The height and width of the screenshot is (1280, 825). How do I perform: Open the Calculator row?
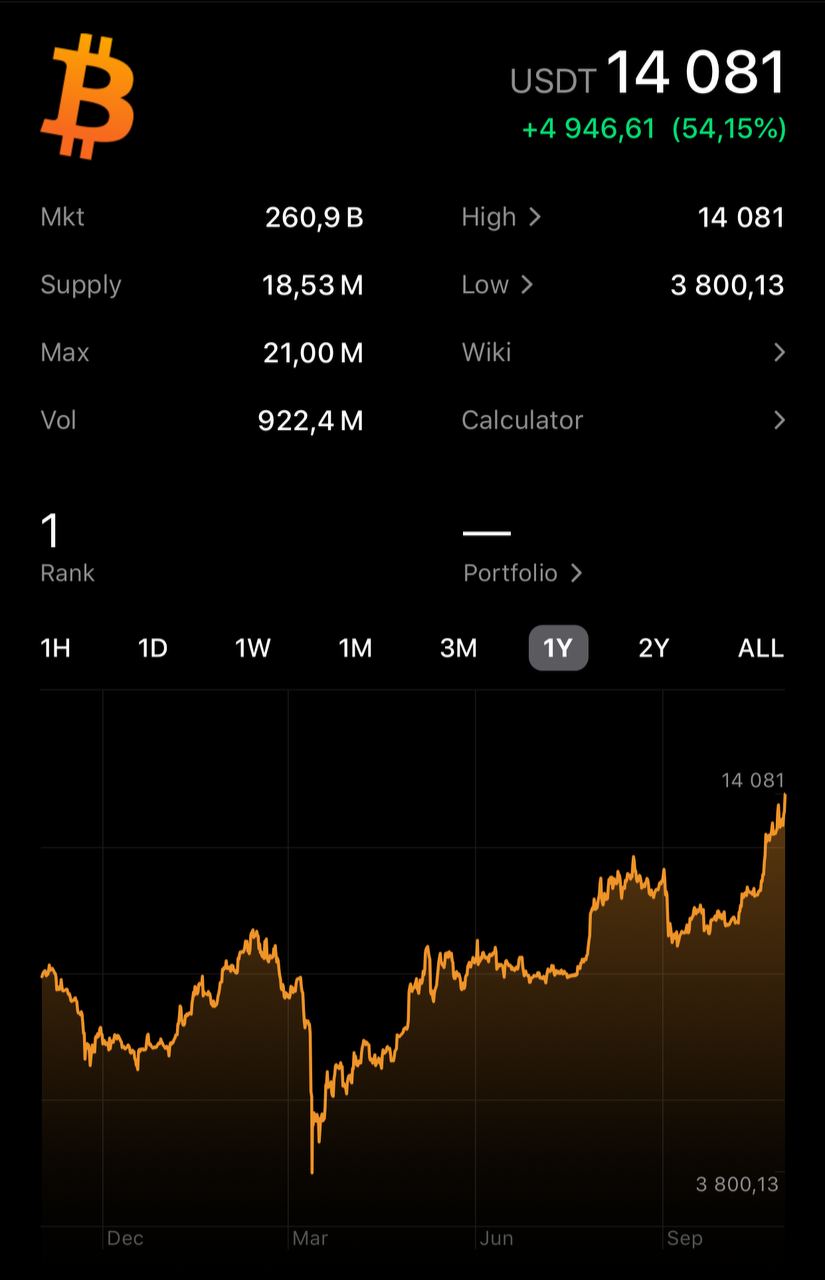622,420
